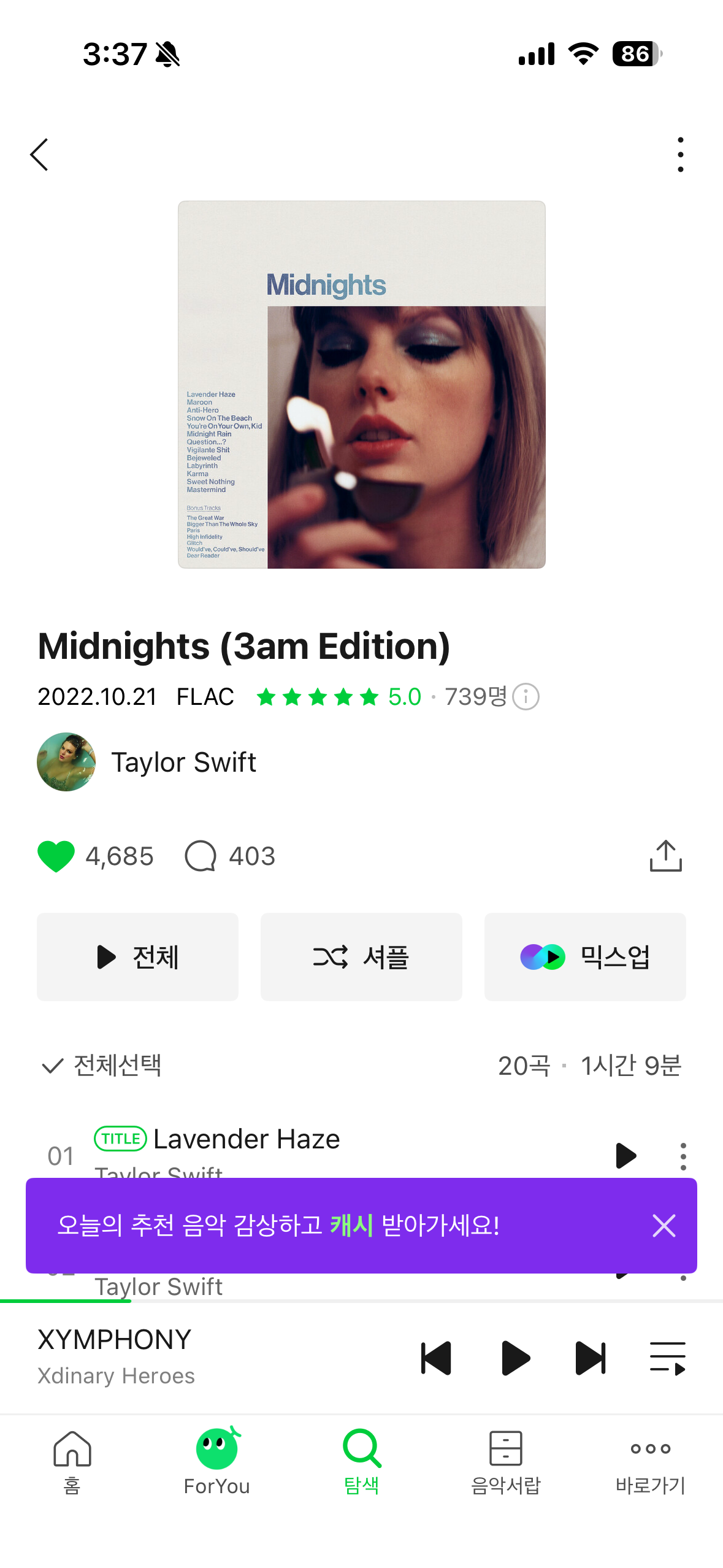Show rating info via the info icon
This screenshot has height=1568, width=723.
(x=526, y=697)
